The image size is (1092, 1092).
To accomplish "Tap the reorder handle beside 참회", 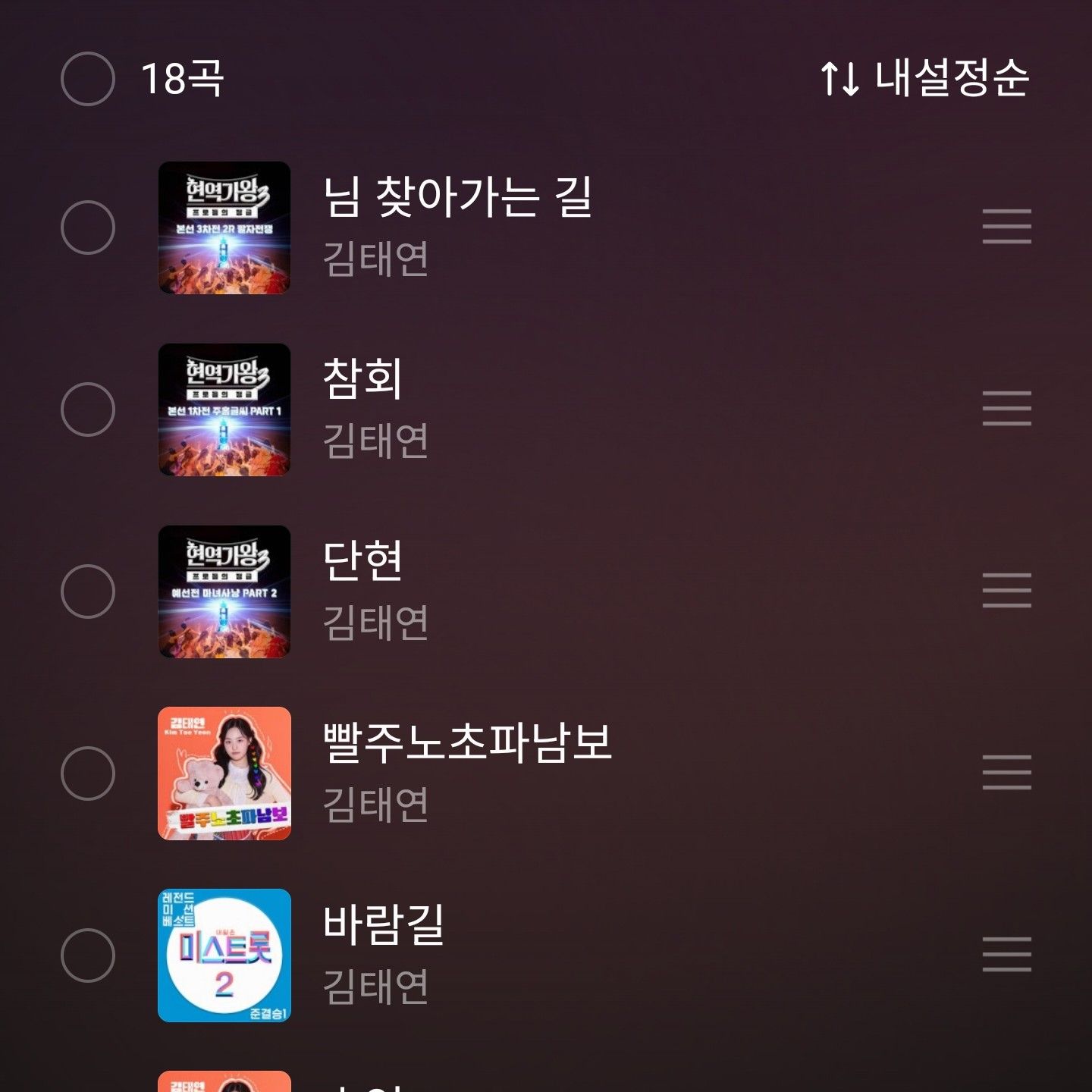I will [1006, 409].
